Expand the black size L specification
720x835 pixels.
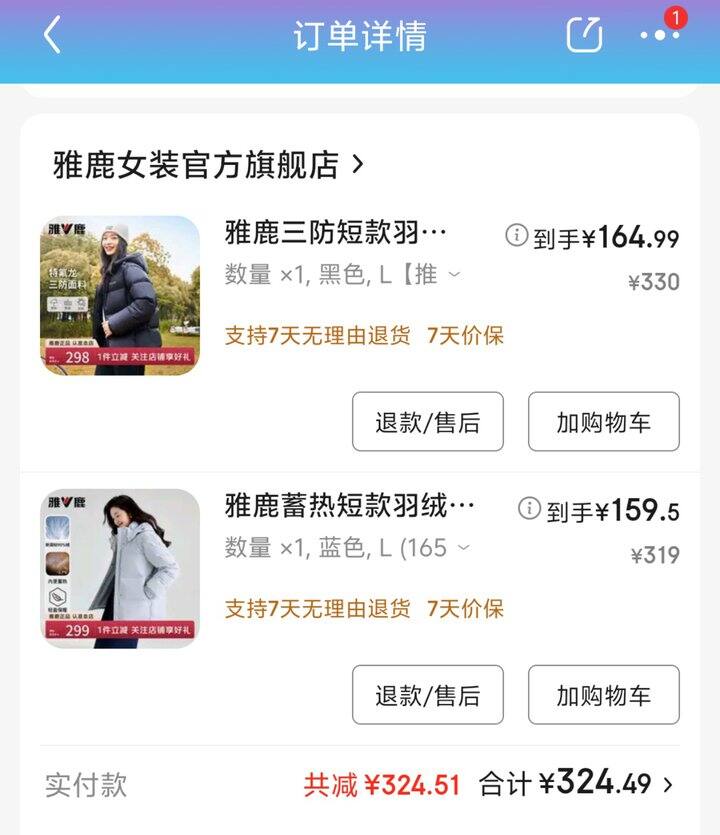(x=455, y=274)
